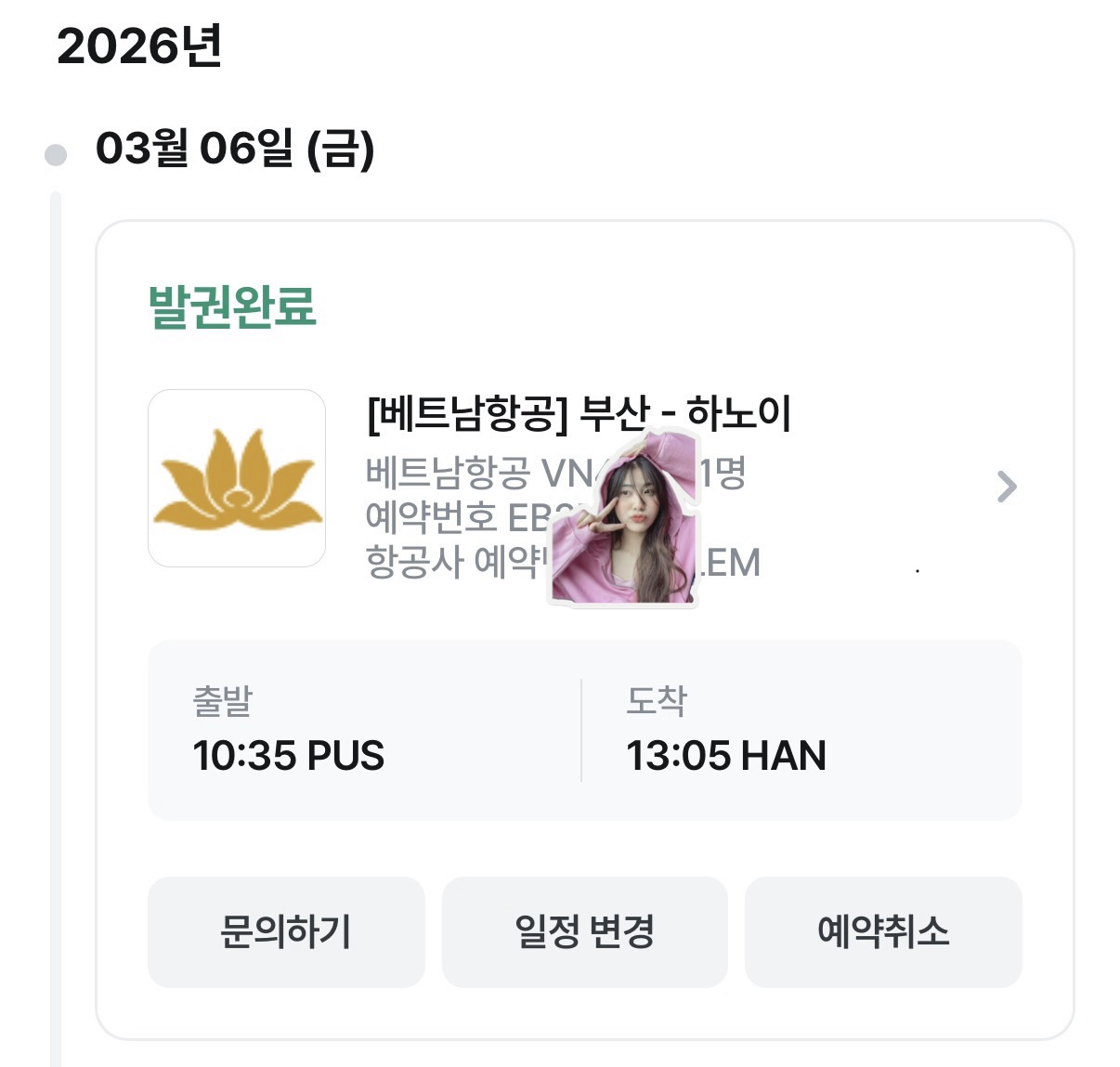Select 일정 변경 to change schedule
This screenshot has height=1067, width=1120.
584,931
